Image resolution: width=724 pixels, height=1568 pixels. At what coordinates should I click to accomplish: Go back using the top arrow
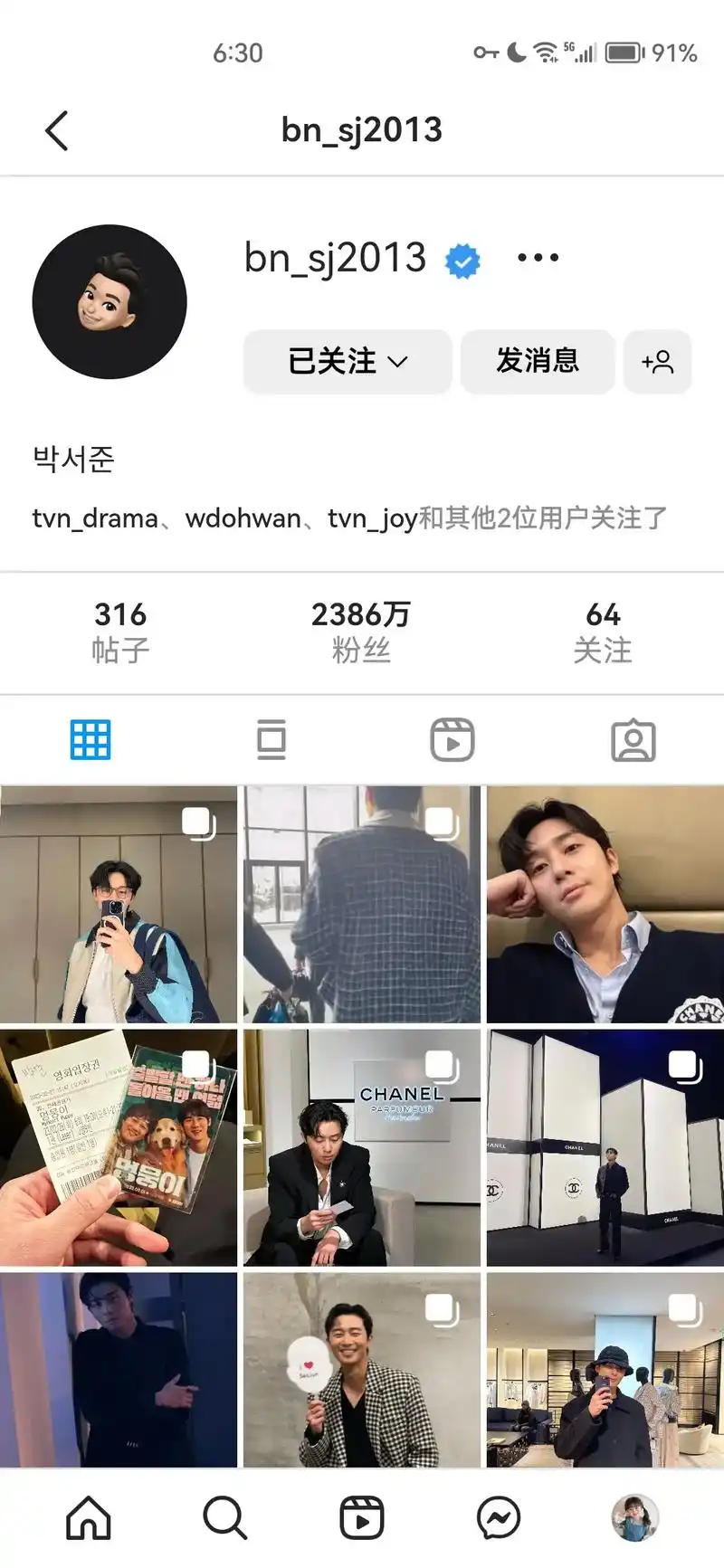(x=57, y=131)
